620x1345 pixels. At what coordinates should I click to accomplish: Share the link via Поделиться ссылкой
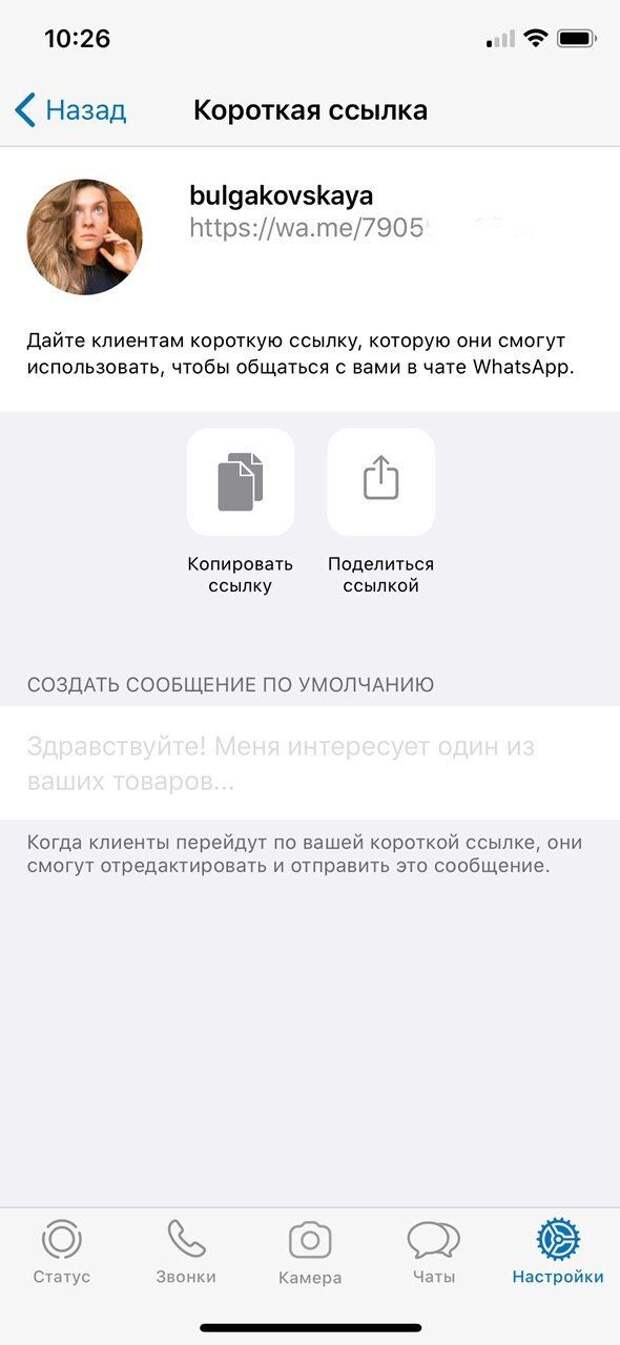pos(380,482)
